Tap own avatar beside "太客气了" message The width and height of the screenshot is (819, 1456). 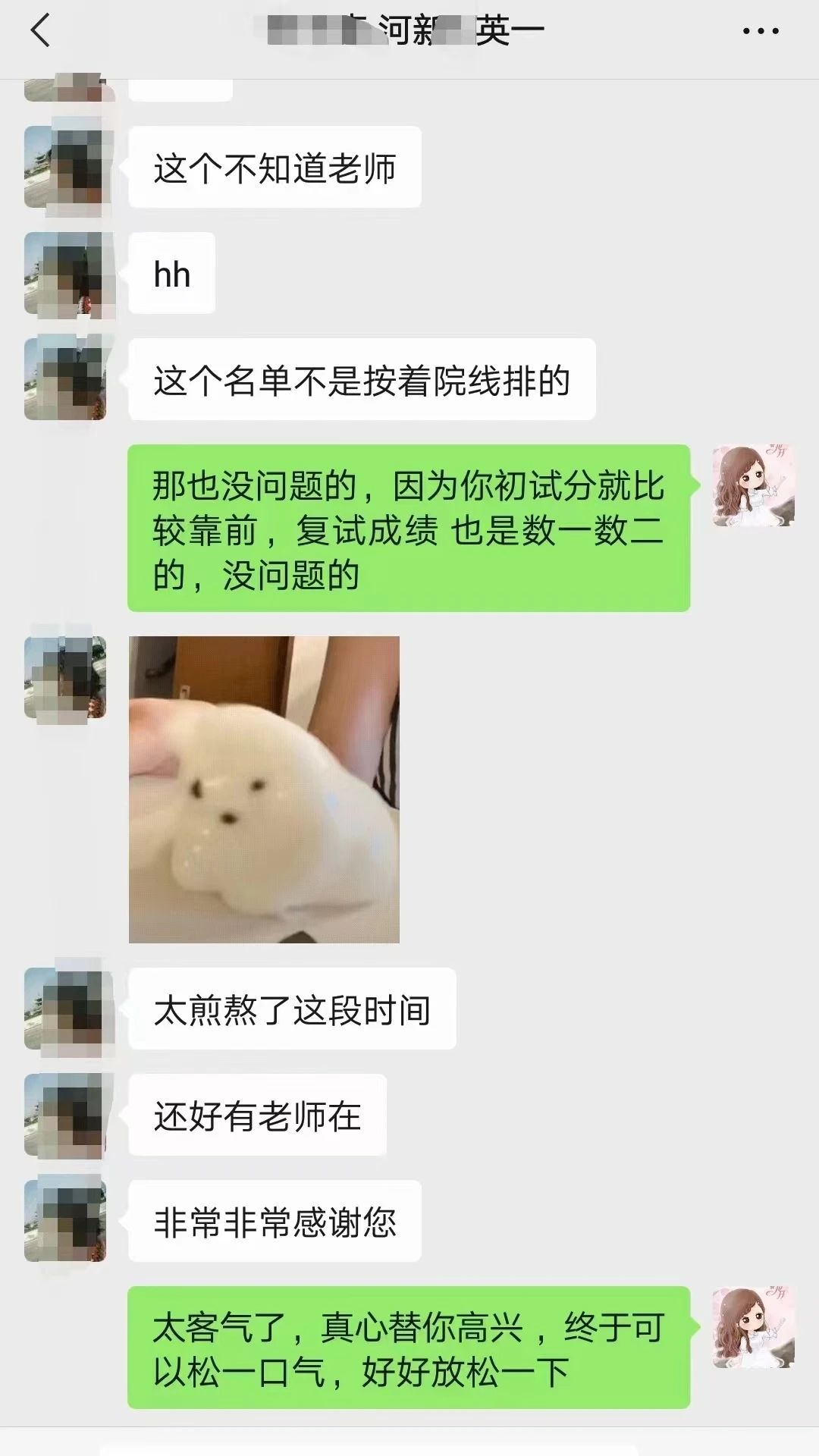(x=753, y=1327)
